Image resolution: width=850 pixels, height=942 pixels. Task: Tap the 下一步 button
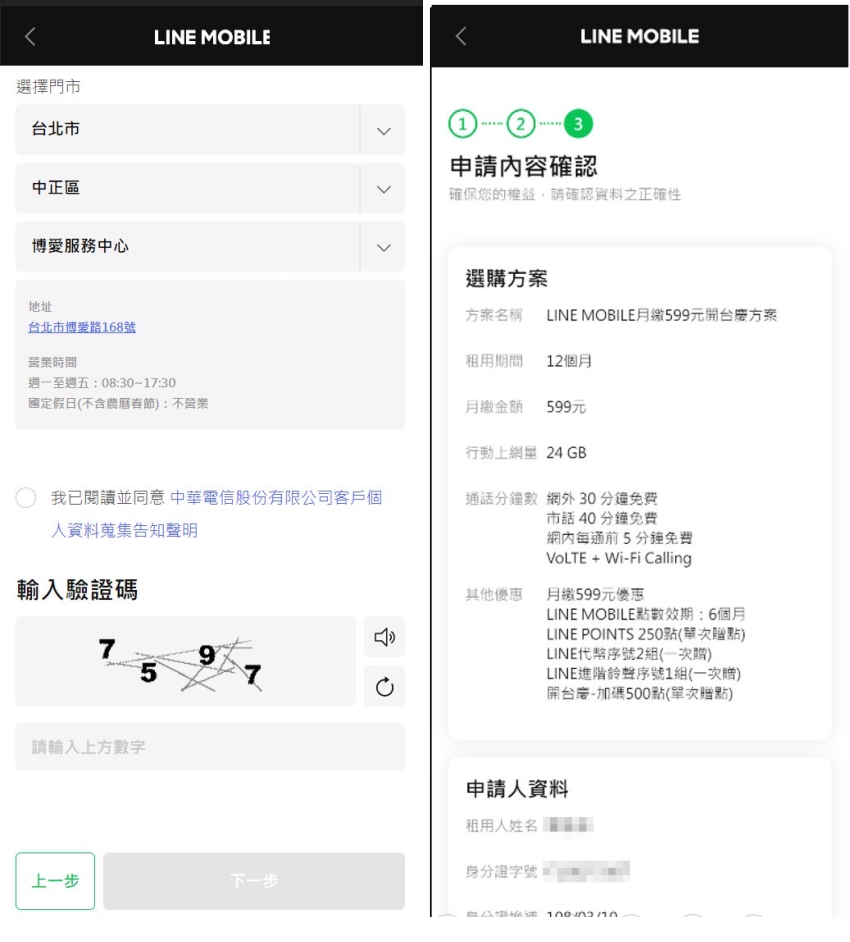click(254, 881)
